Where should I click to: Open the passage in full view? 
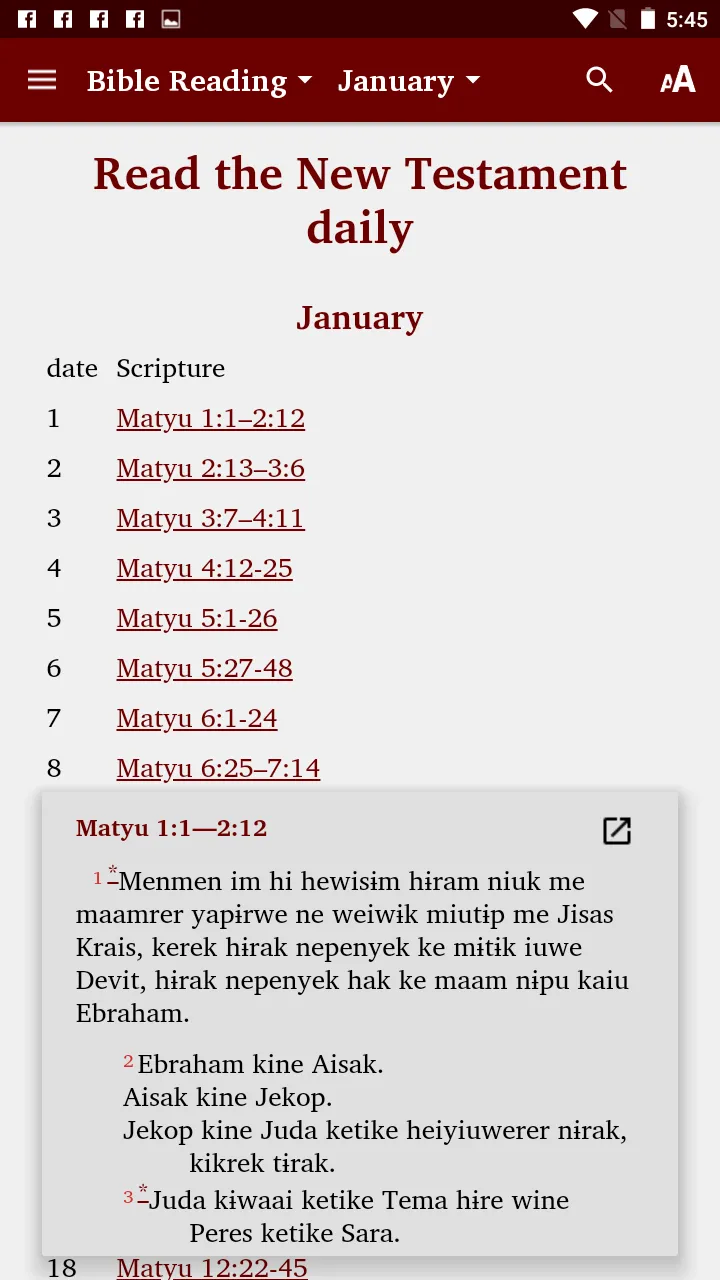(617, 830)
